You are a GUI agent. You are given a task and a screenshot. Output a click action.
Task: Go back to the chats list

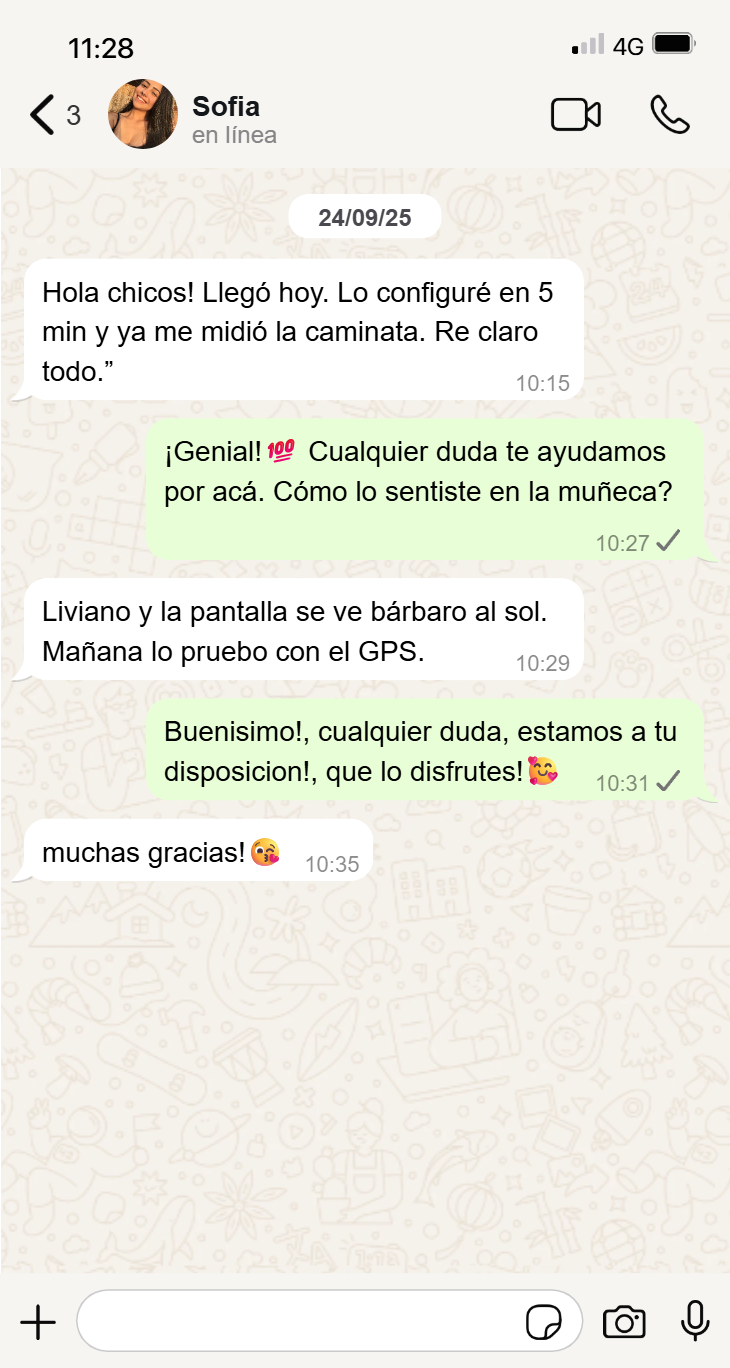point(43,115)
